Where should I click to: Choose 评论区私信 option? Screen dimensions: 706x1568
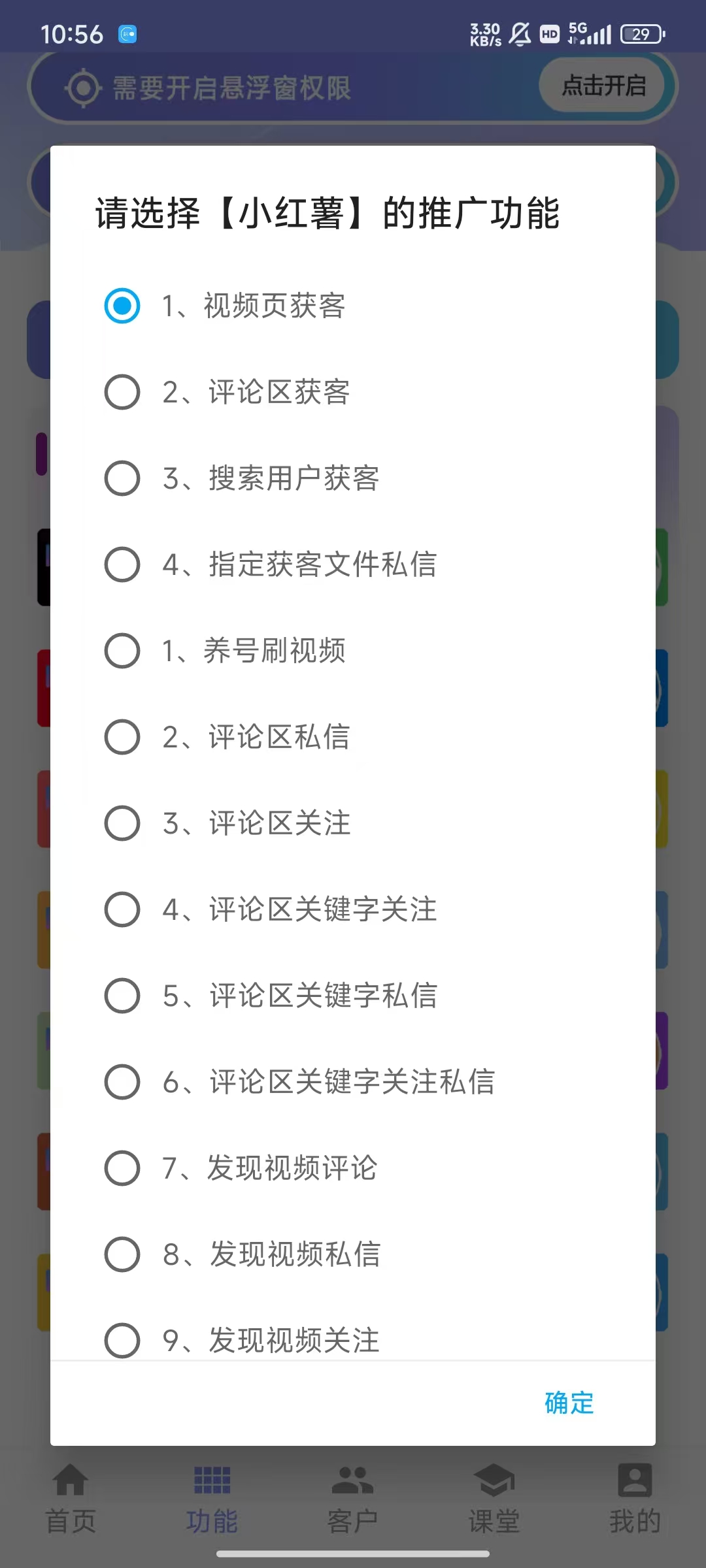[x=122, y=737]
